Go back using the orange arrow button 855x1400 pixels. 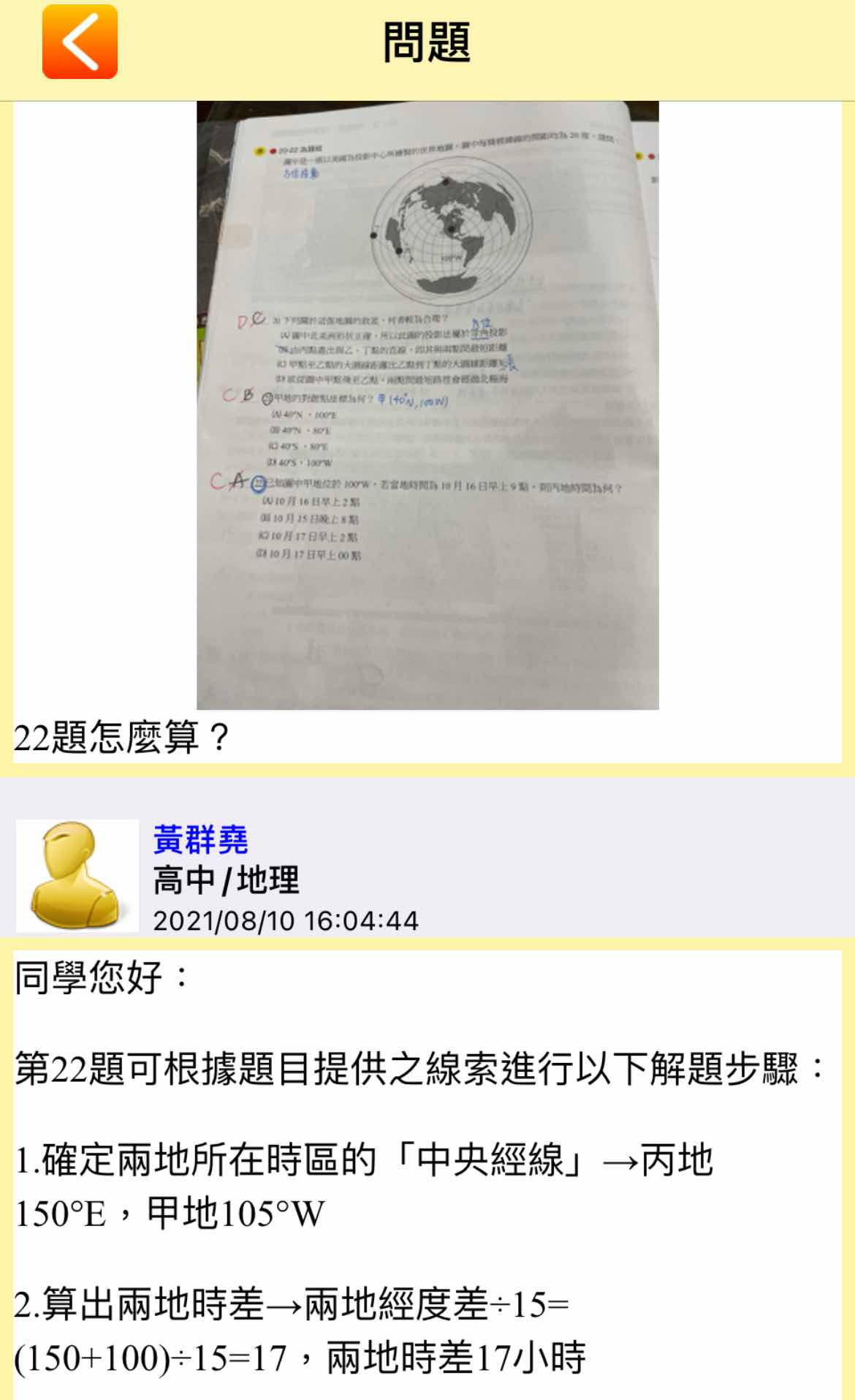[80, 42]
